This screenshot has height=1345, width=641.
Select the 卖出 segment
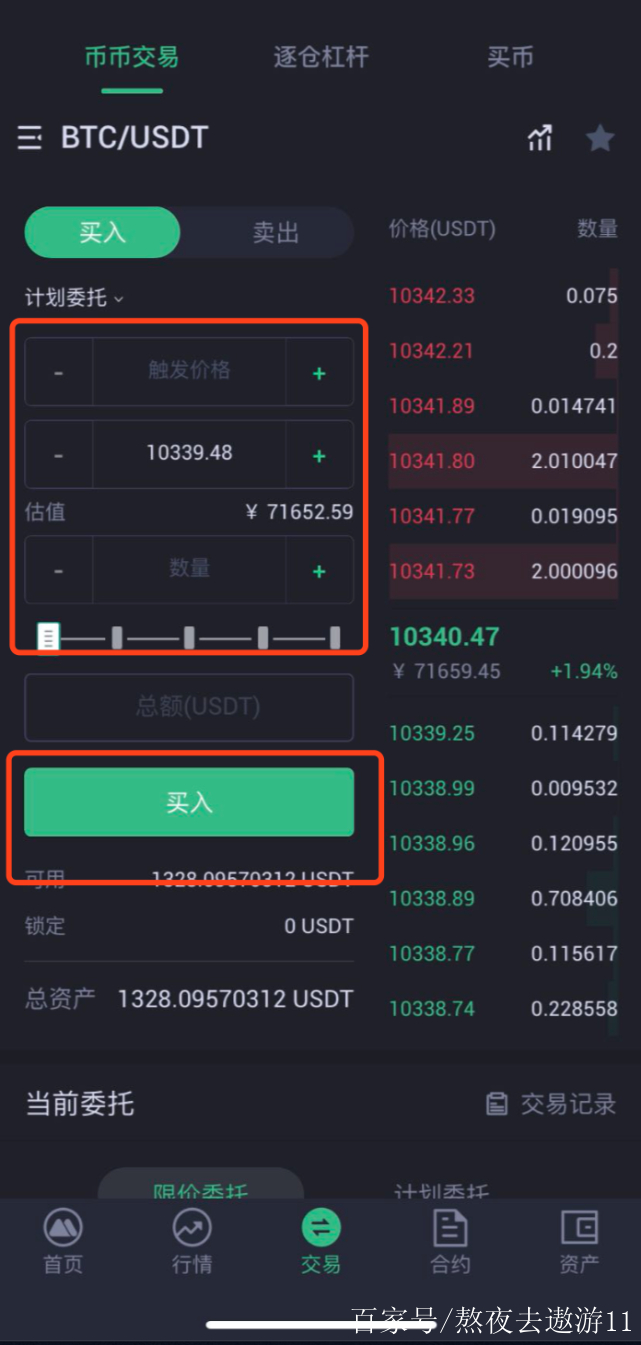(x=275, y=233)
